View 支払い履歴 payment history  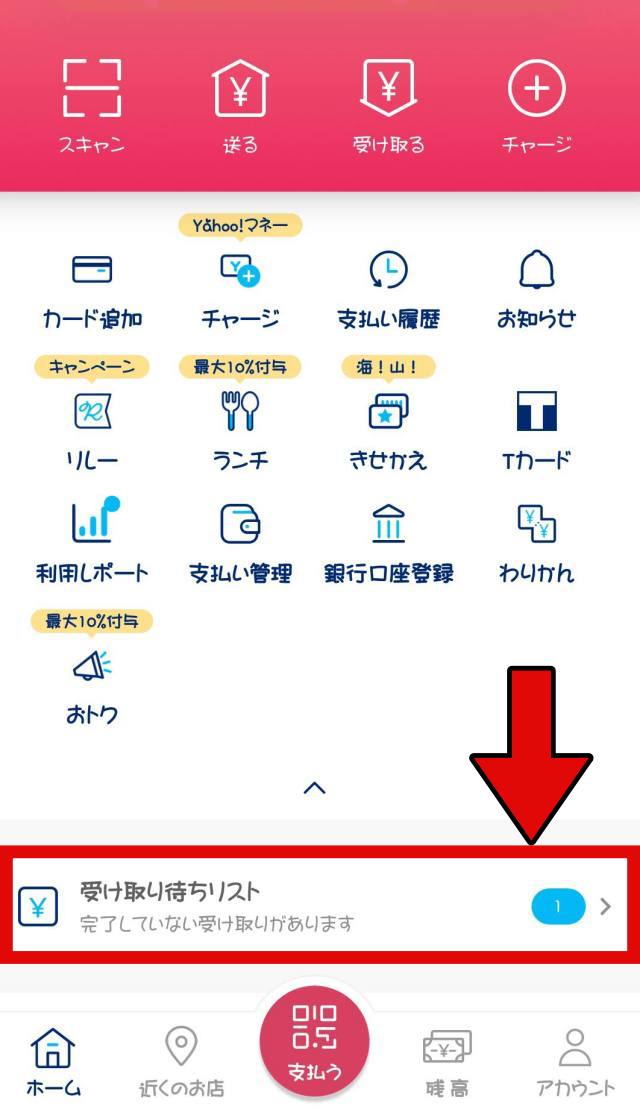388,288
